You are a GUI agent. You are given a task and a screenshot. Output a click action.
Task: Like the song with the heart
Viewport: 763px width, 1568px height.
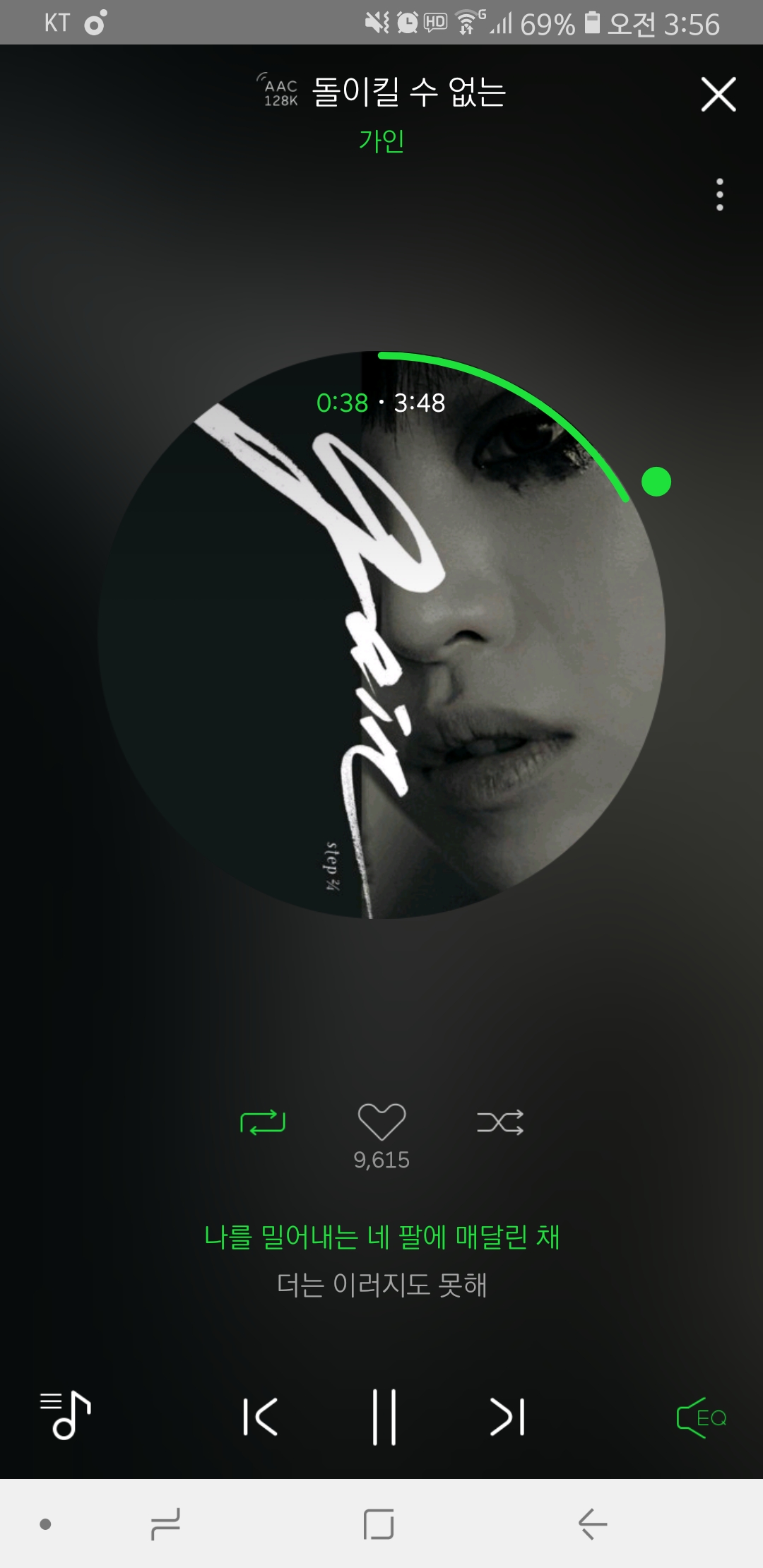(x=381, y=1122)
